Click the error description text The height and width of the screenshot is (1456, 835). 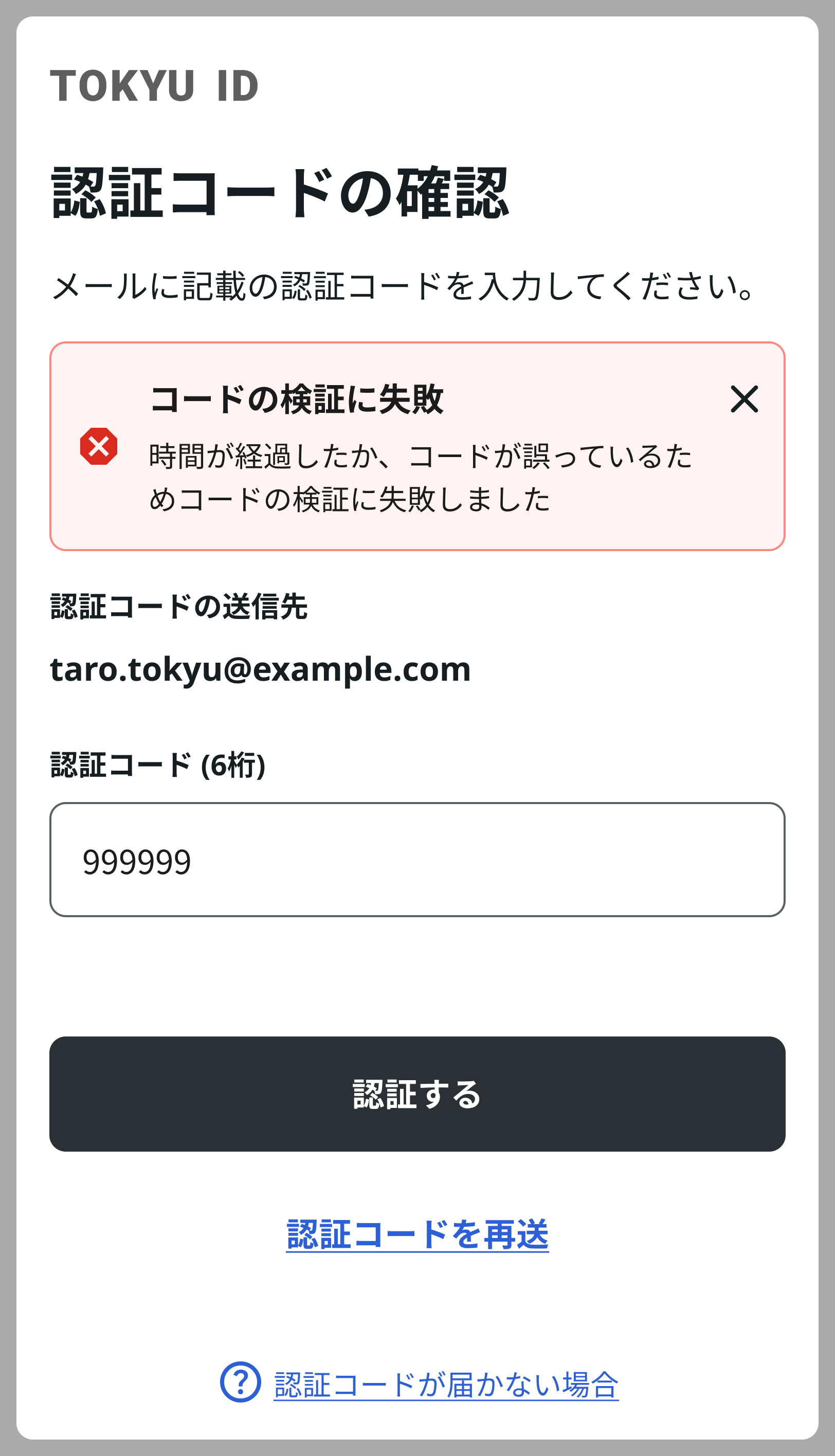pyautogui.click(x=420, y=476)
